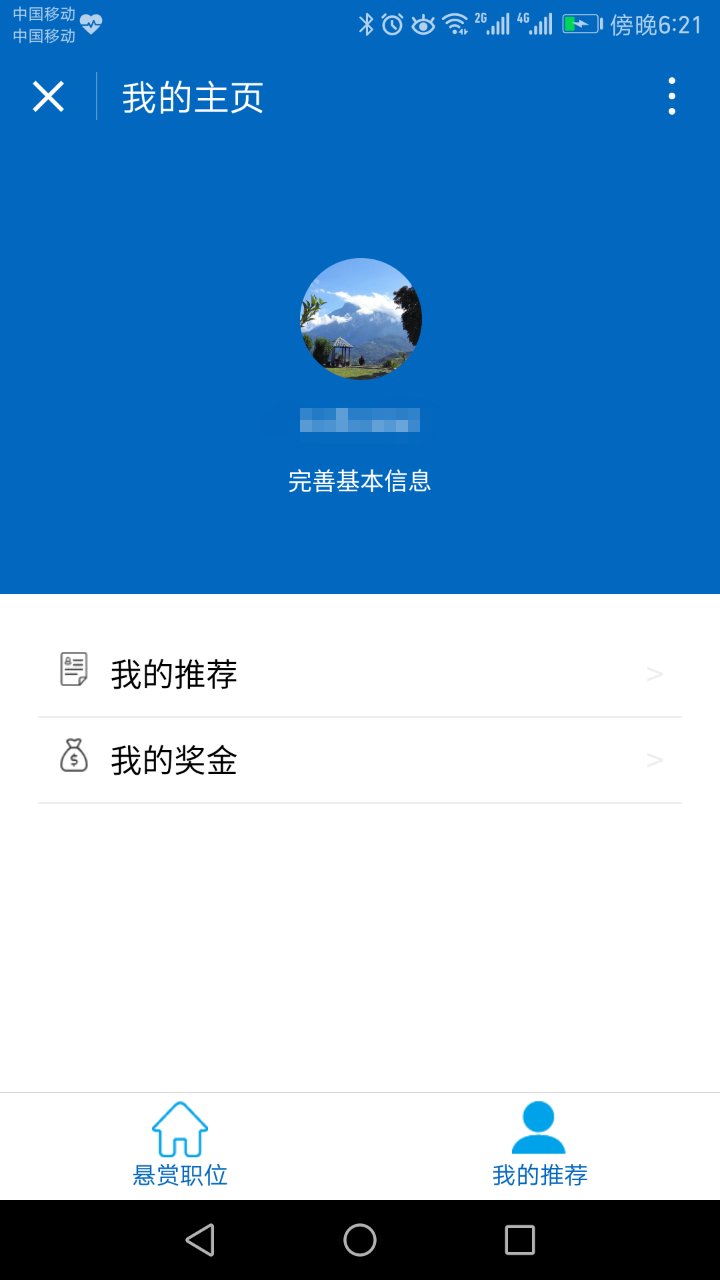Screen dimensions: 720x1280
Task: Open the 我的奖金 row
Action: (x=360, y=760)
